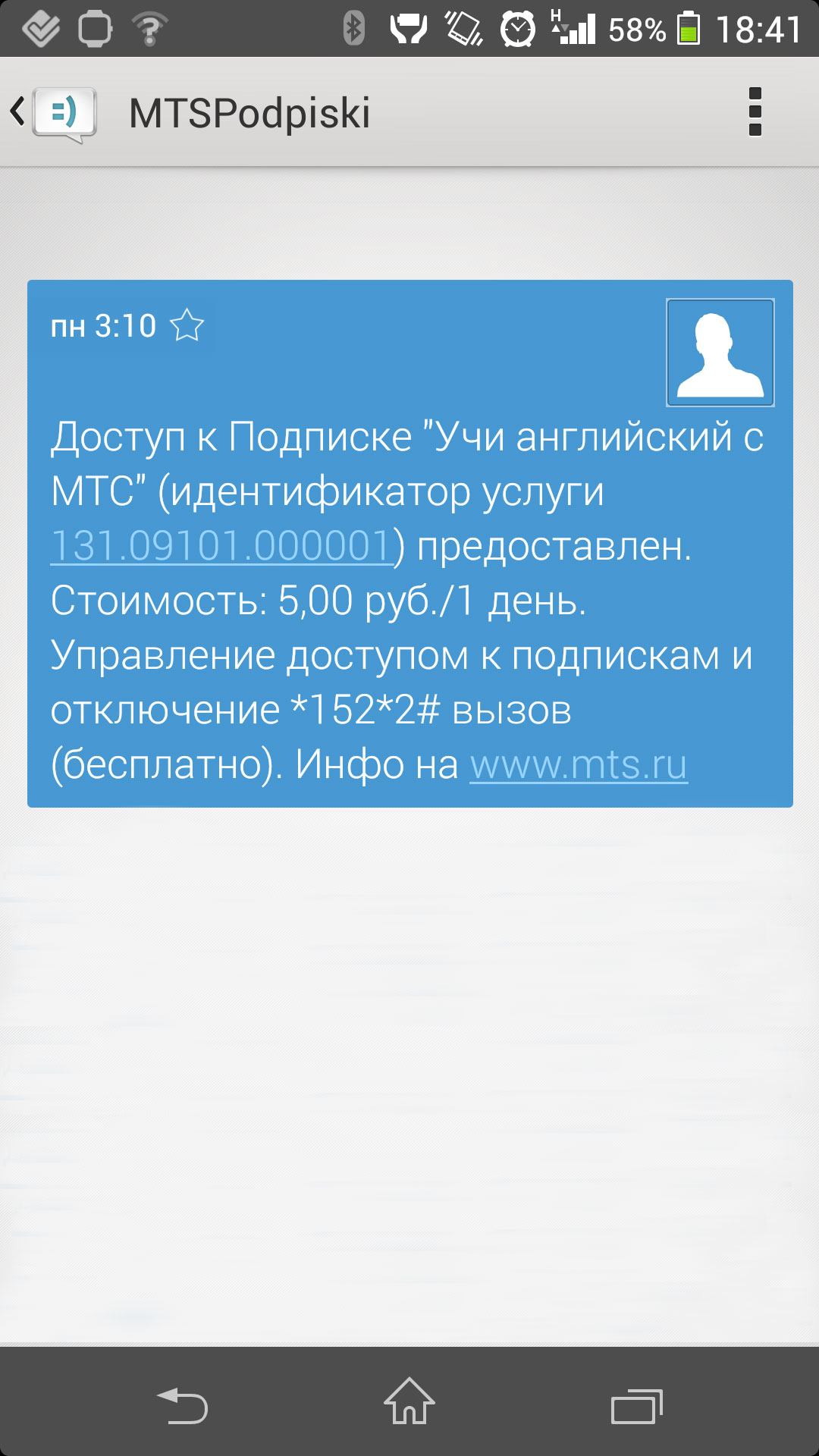Open the sender's contact avatar
This screenshot has height=1456, width=819.
720,353
